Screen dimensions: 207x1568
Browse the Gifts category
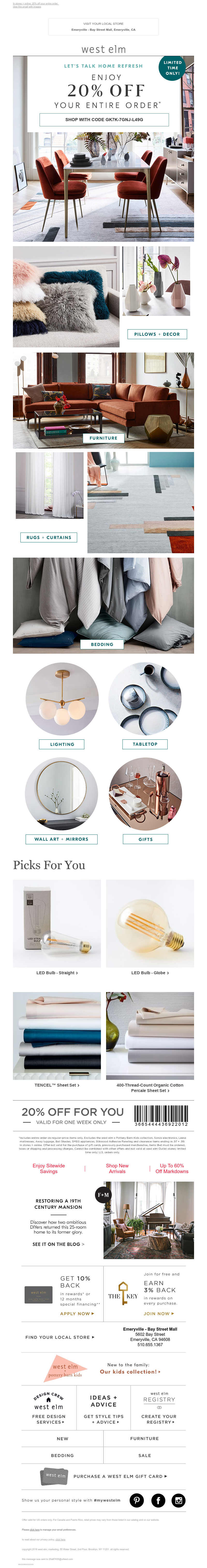[x=145, y=839]
